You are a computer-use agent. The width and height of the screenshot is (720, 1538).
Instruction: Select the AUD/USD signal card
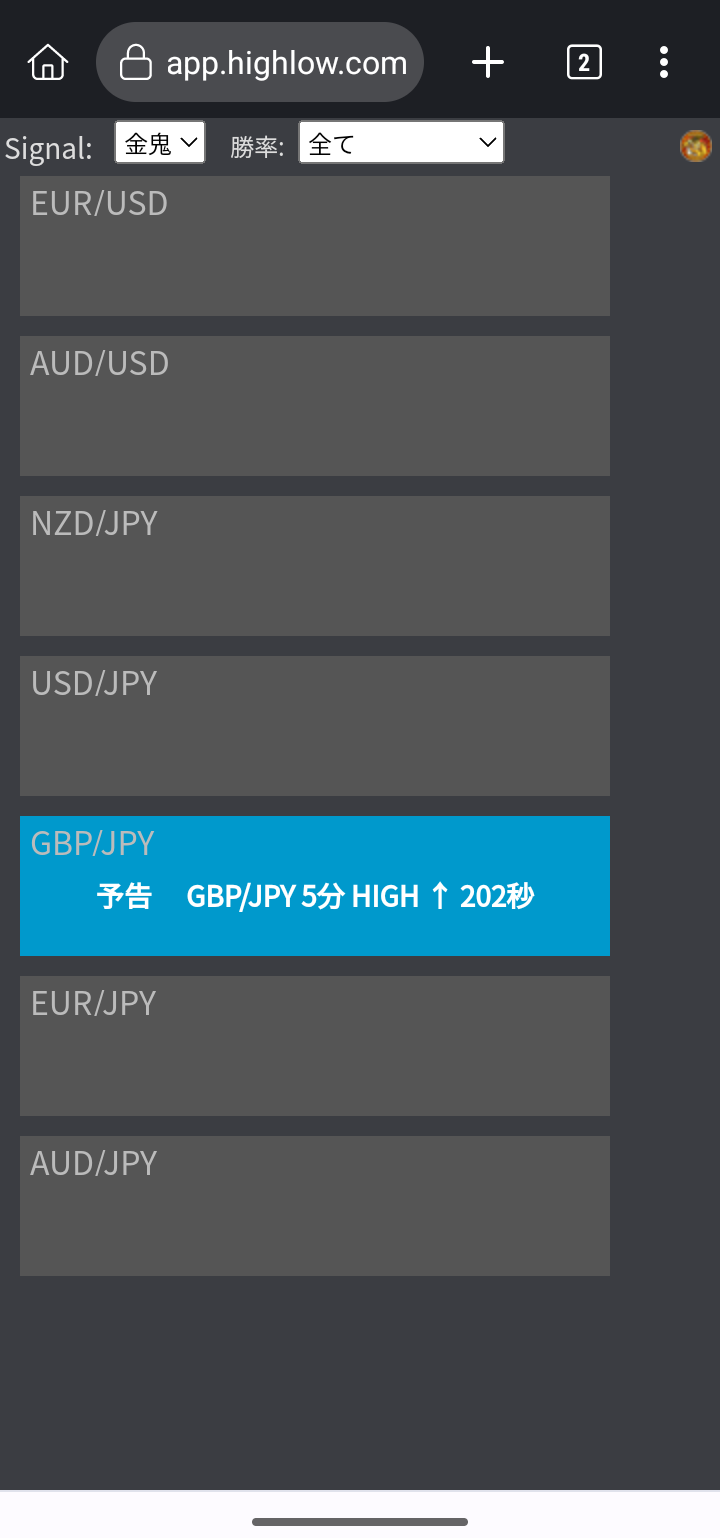[315, 406]
